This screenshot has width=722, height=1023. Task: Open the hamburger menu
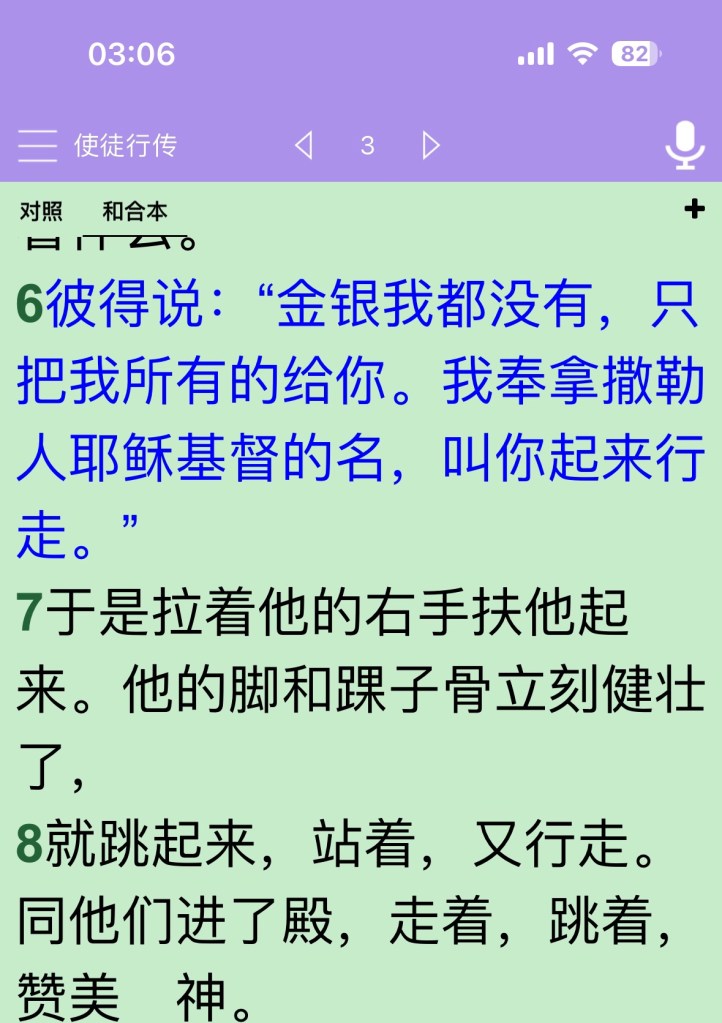(x=38, y=146)
